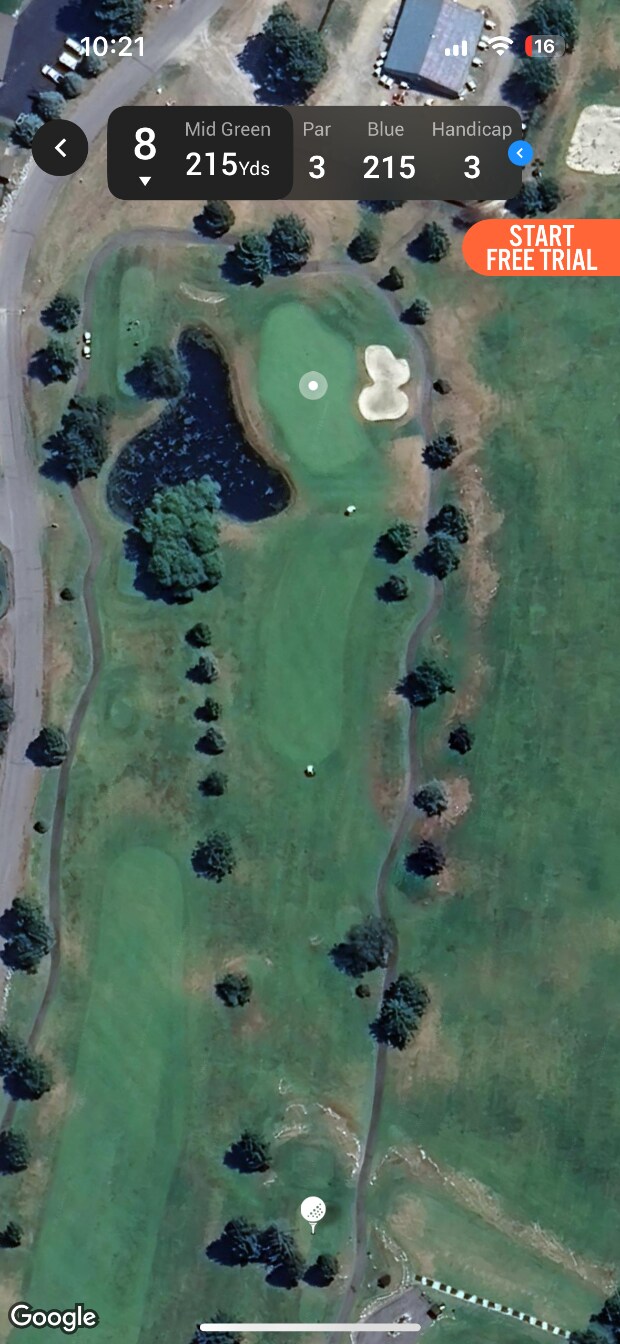Open the hole 8 selector dropdown
Viewport: 620px width, 1344px height.
145,155
